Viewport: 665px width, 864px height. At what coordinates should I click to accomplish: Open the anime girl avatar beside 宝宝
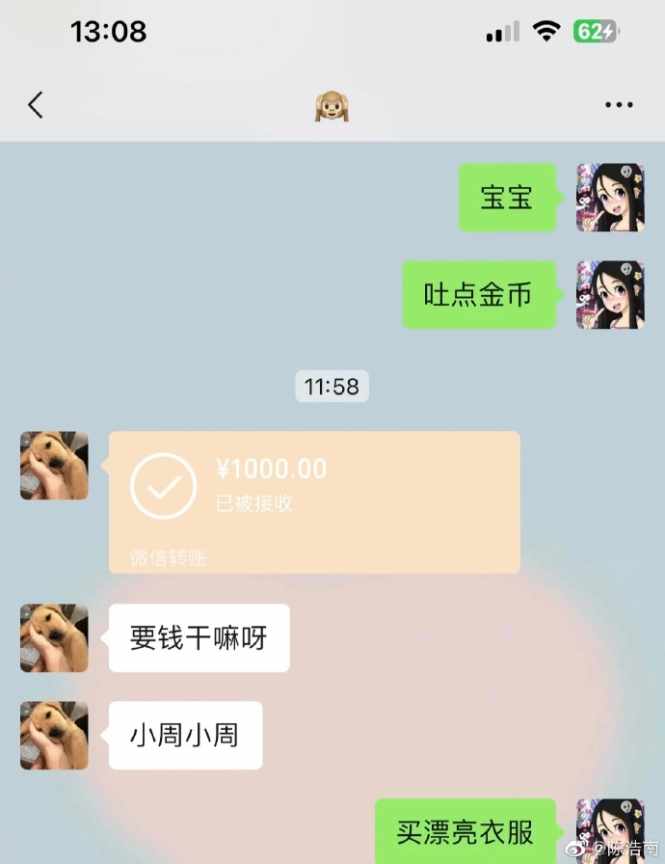click(610, 198)
